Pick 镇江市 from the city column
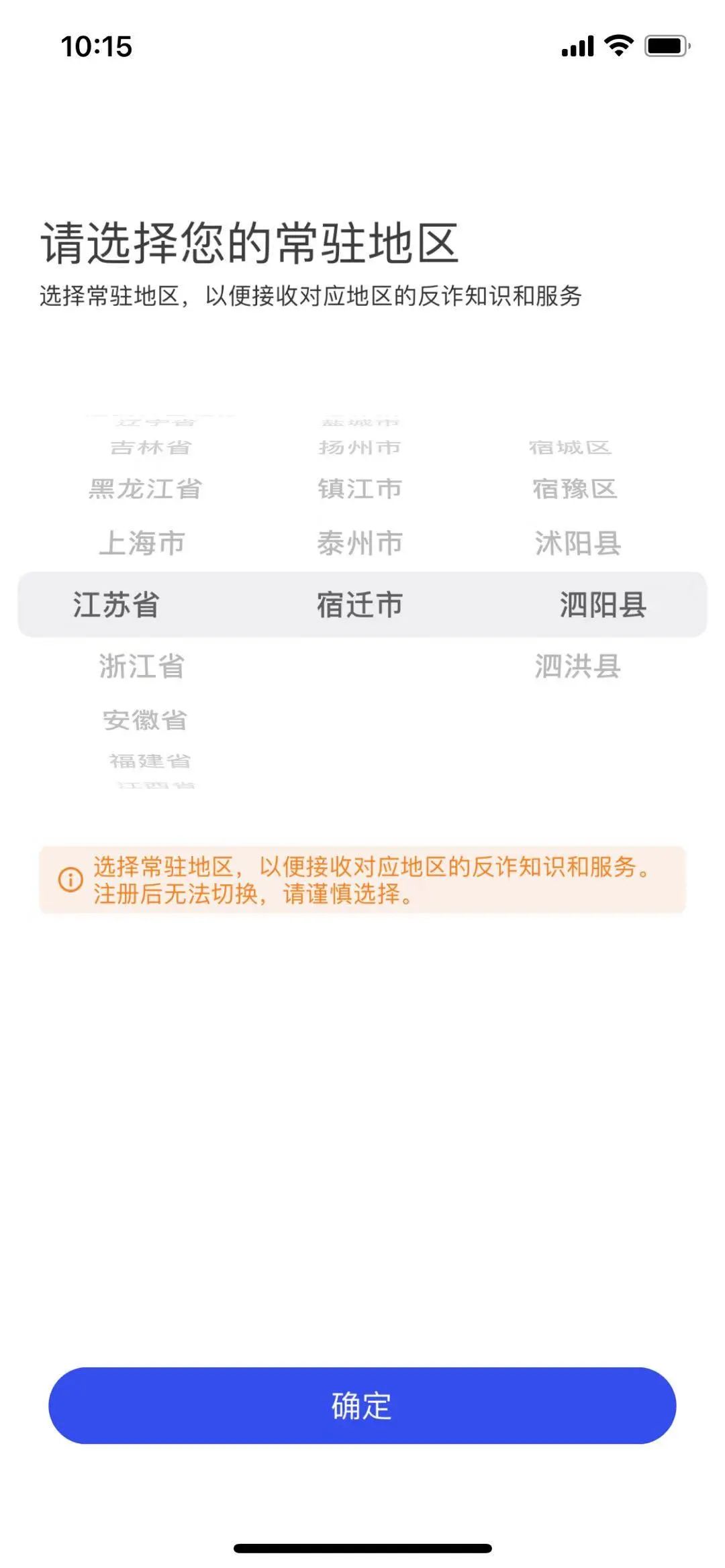This screenshot has width=725, height=1568. 360,489
